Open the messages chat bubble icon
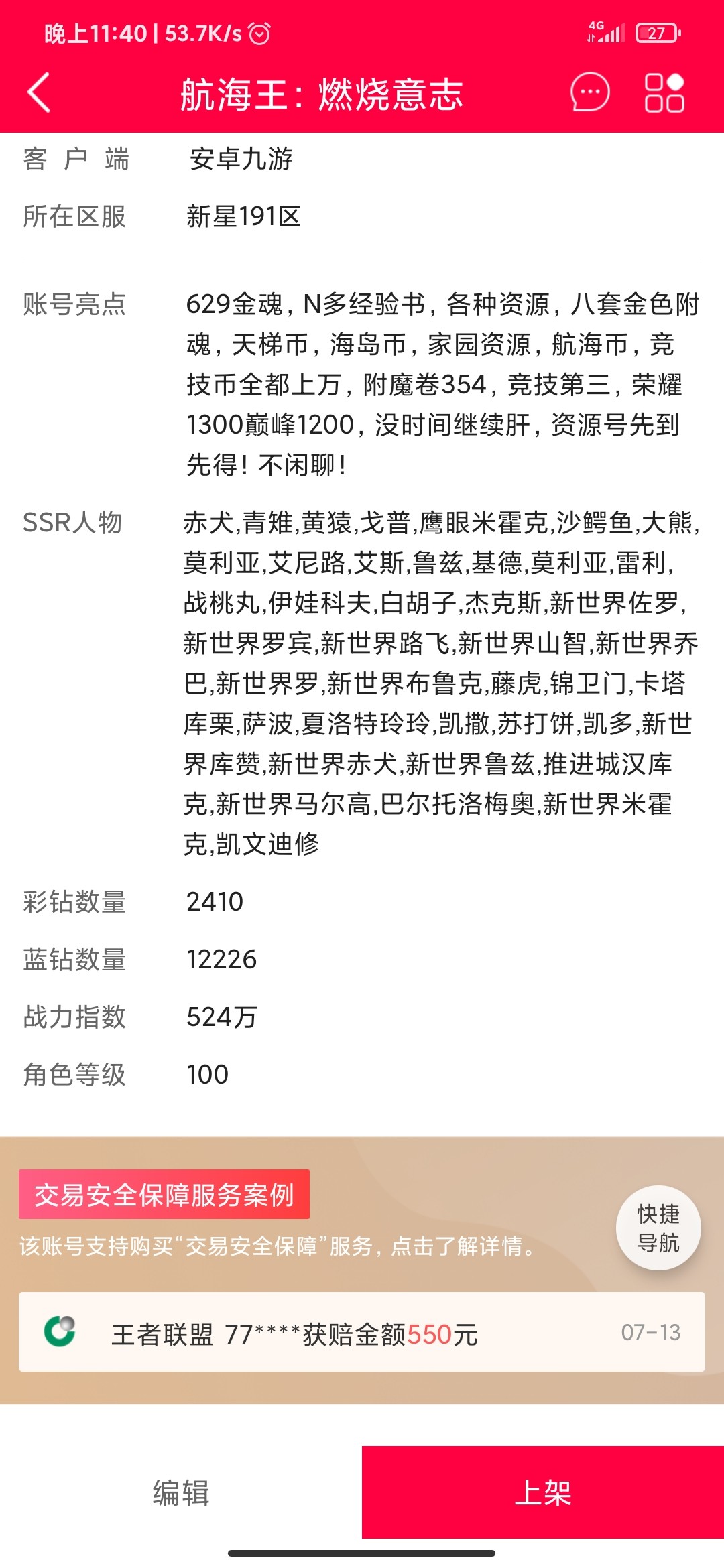This screenshot has width=724, height=1568. tap(590, 92)
